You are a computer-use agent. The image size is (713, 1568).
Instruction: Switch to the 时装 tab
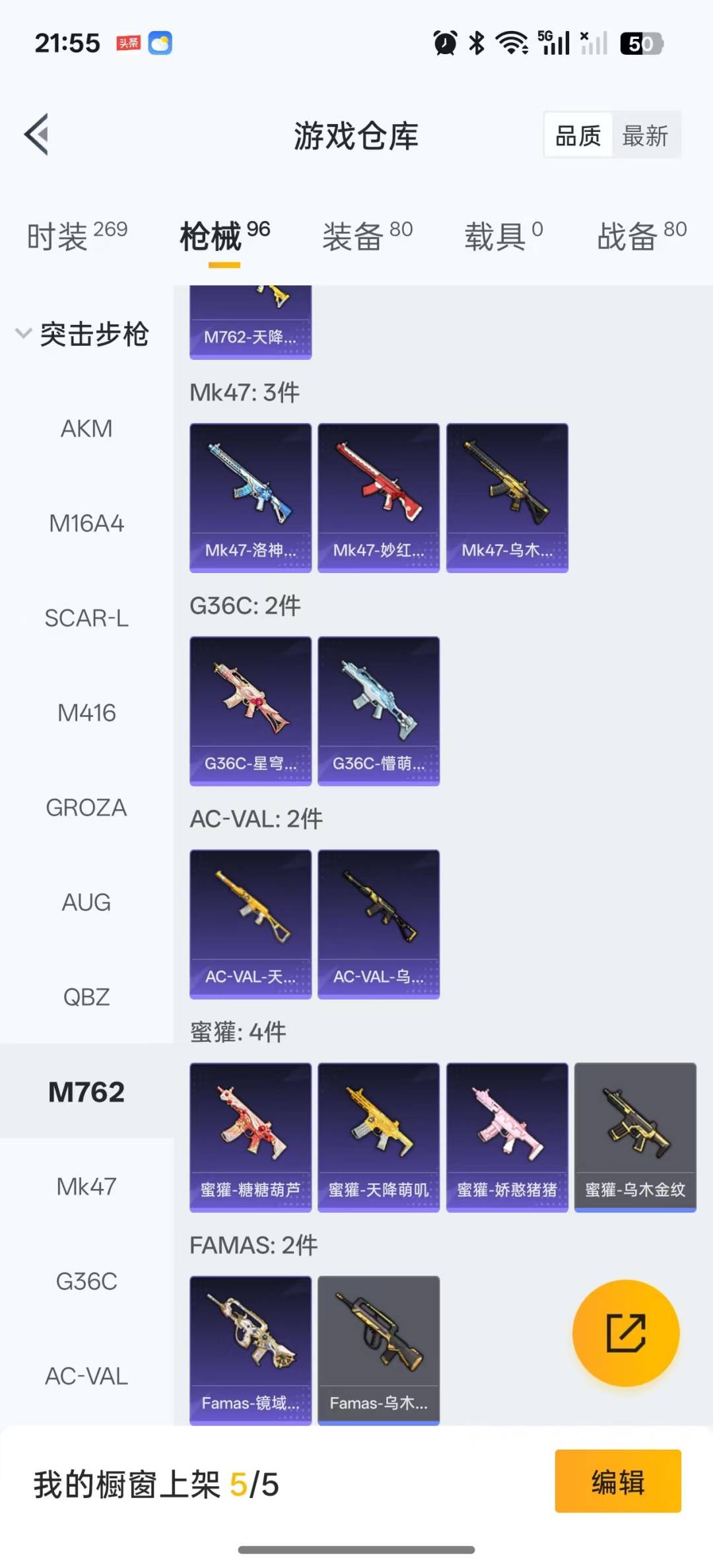click(x=77, y=236)
